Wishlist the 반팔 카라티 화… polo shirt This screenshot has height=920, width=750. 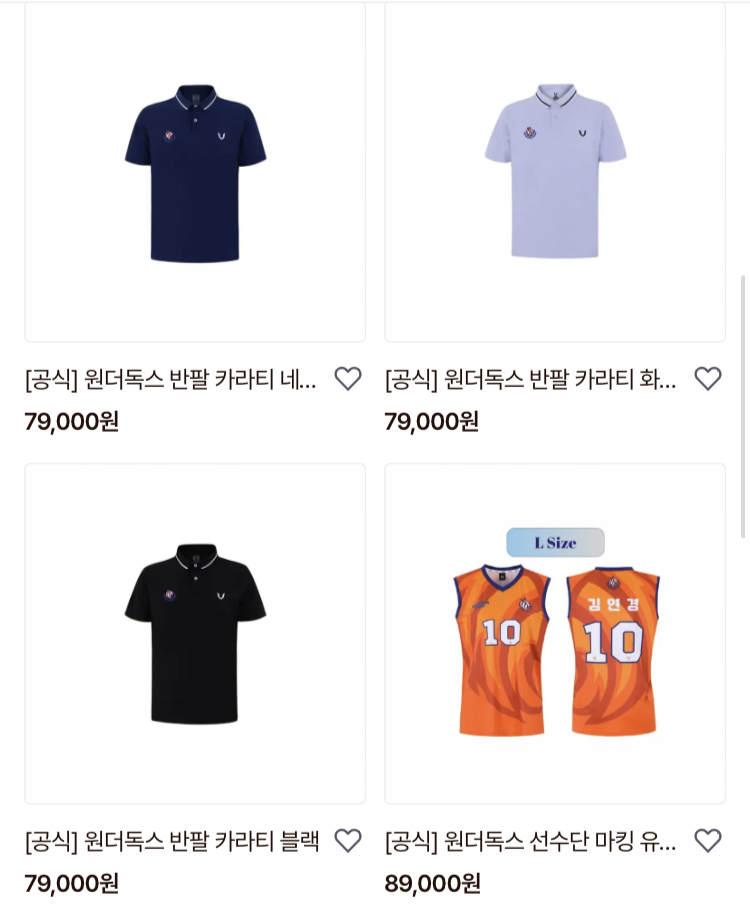pyautogui.click(x=708, y=379)
